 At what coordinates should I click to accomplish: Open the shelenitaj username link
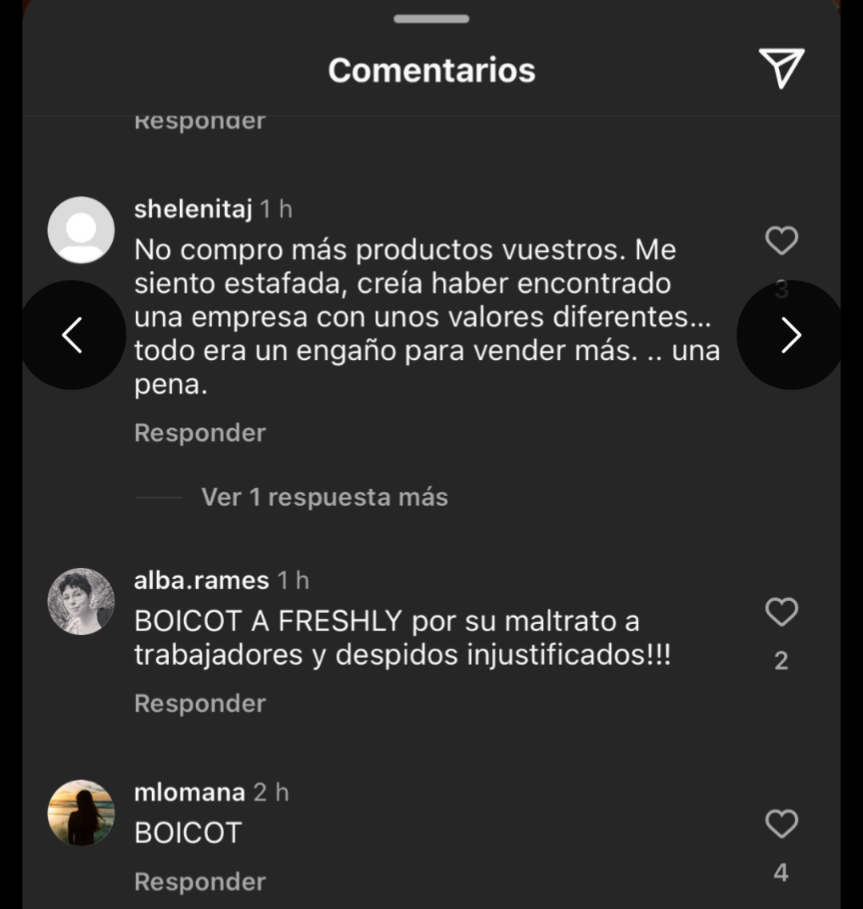(x=194, y=209)
